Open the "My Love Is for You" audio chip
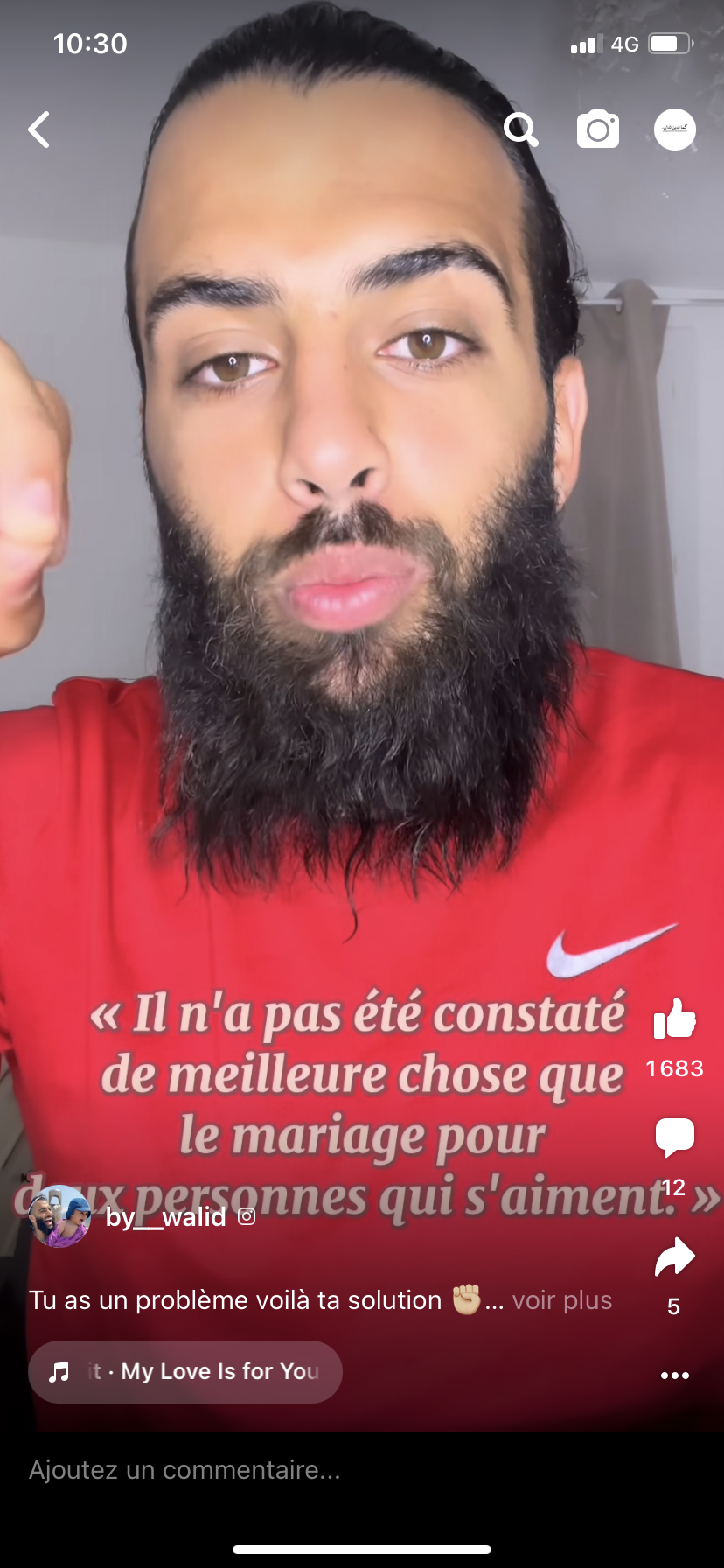The image size is (724, 1568). pos(185,1371)
